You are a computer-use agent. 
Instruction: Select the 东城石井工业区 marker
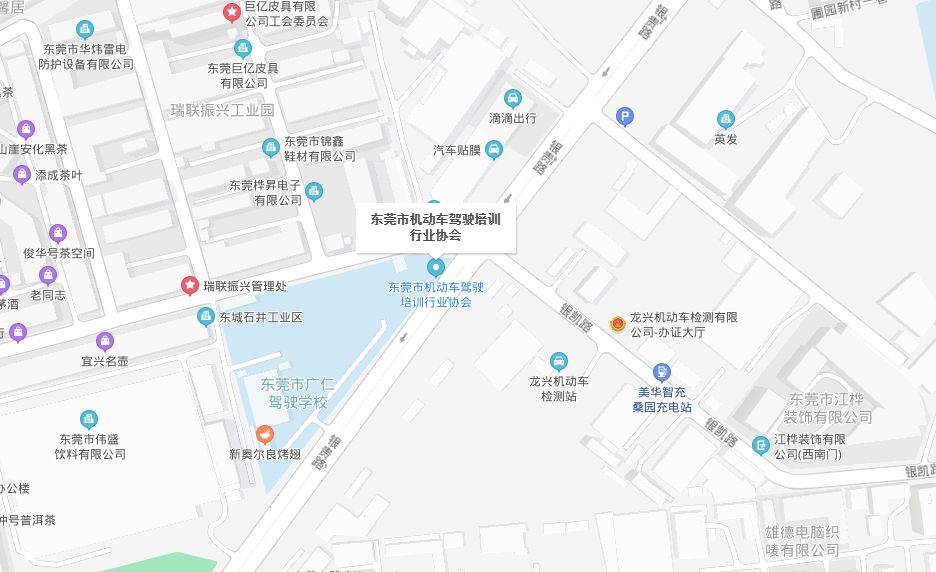[206, 317]
